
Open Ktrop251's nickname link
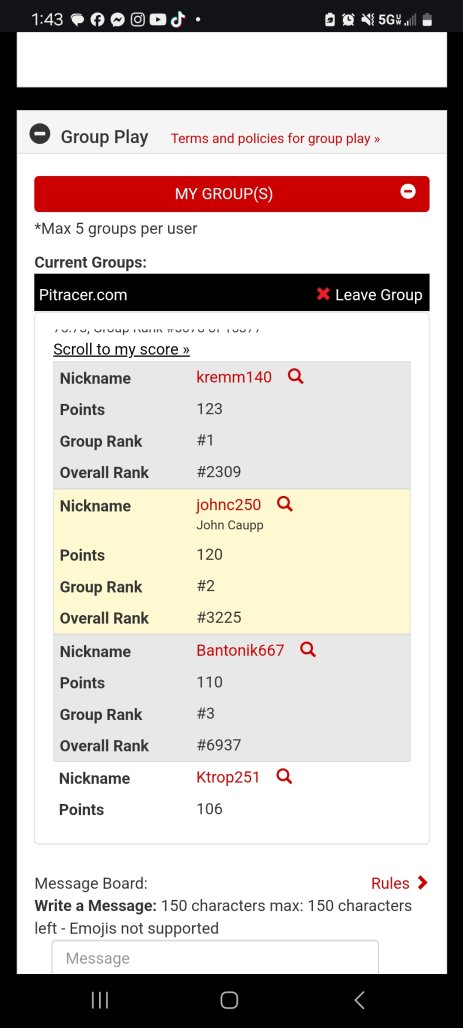pos(228,778)
